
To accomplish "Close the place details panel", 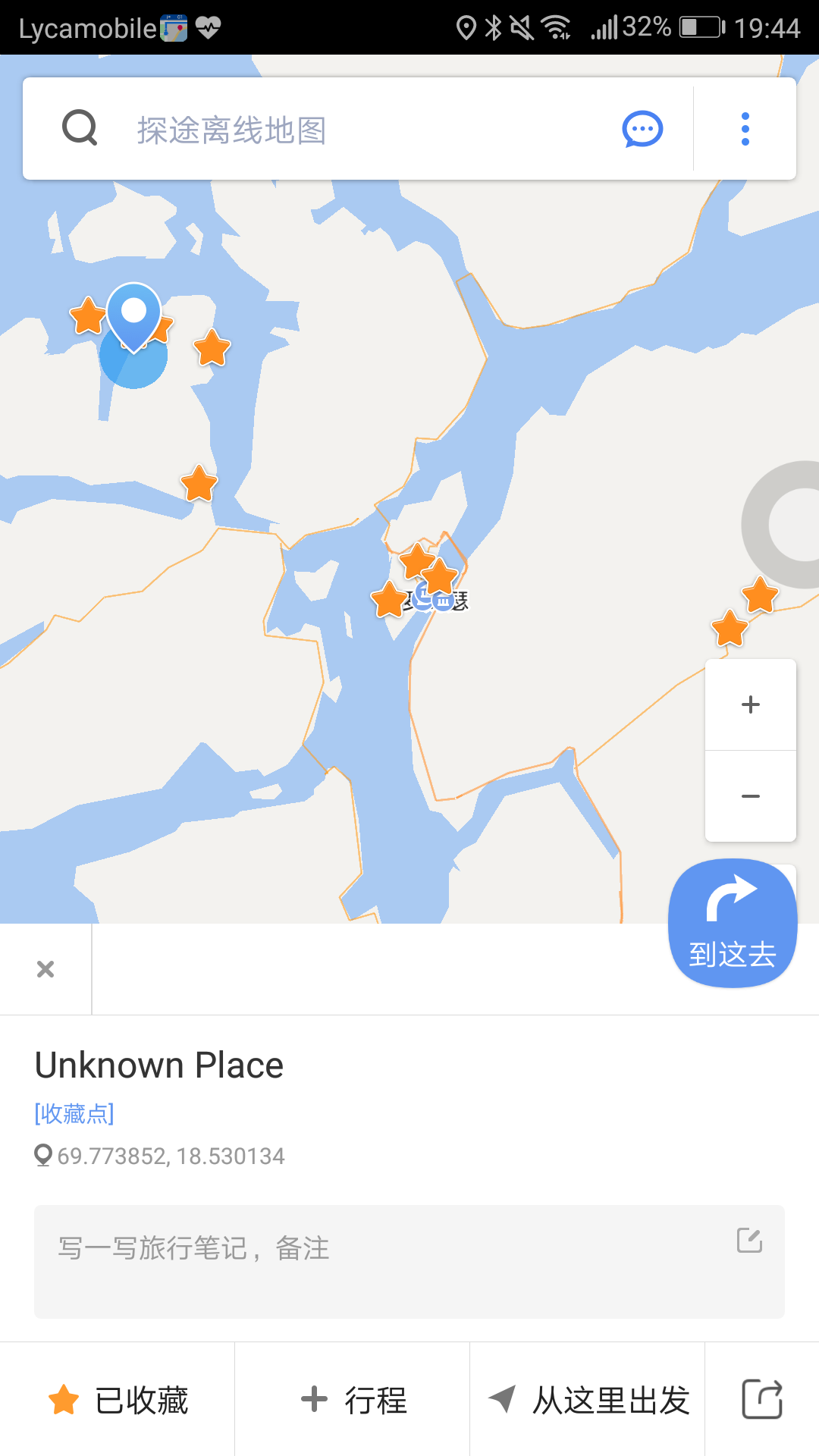I will click(45, 968).
